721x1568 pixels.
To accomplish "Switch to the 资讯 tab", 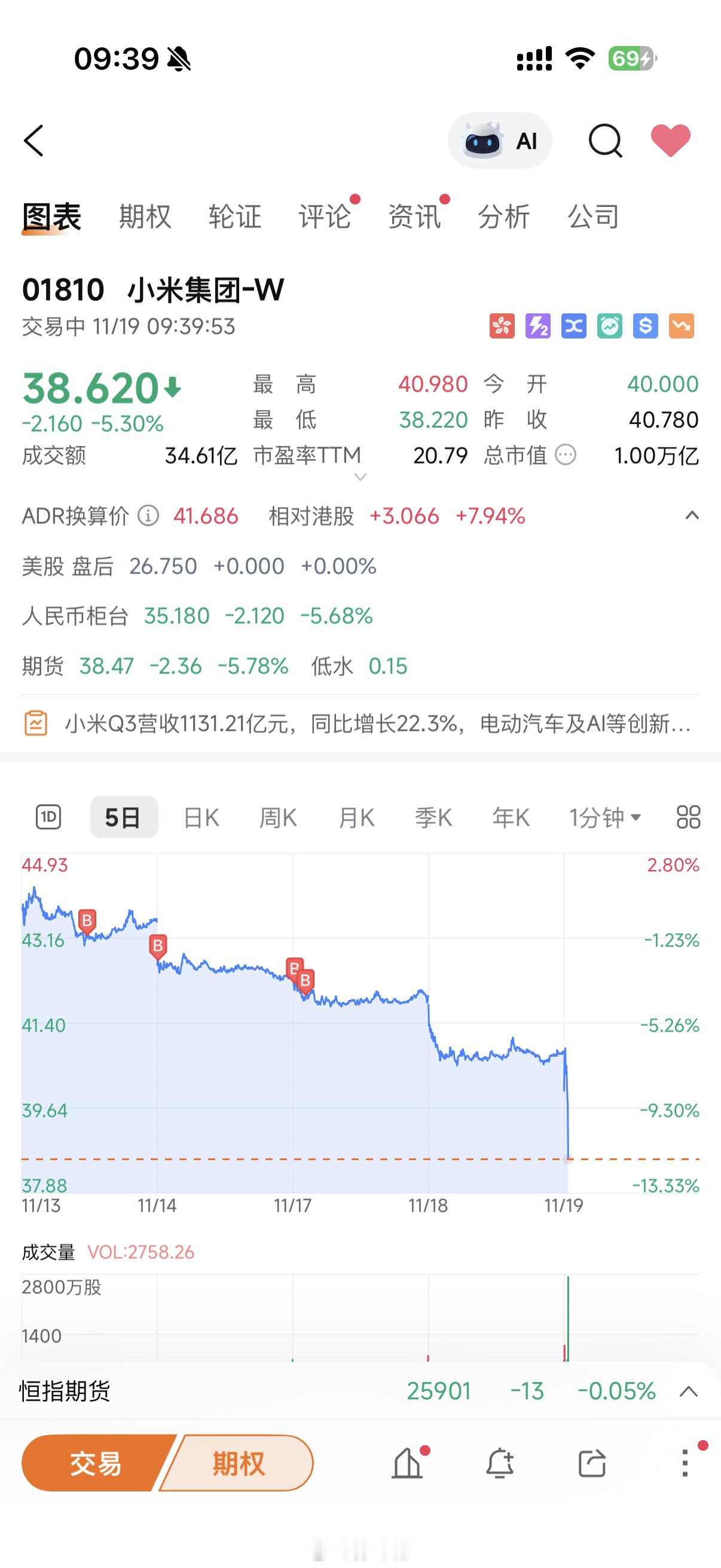I will coord(414,216).
